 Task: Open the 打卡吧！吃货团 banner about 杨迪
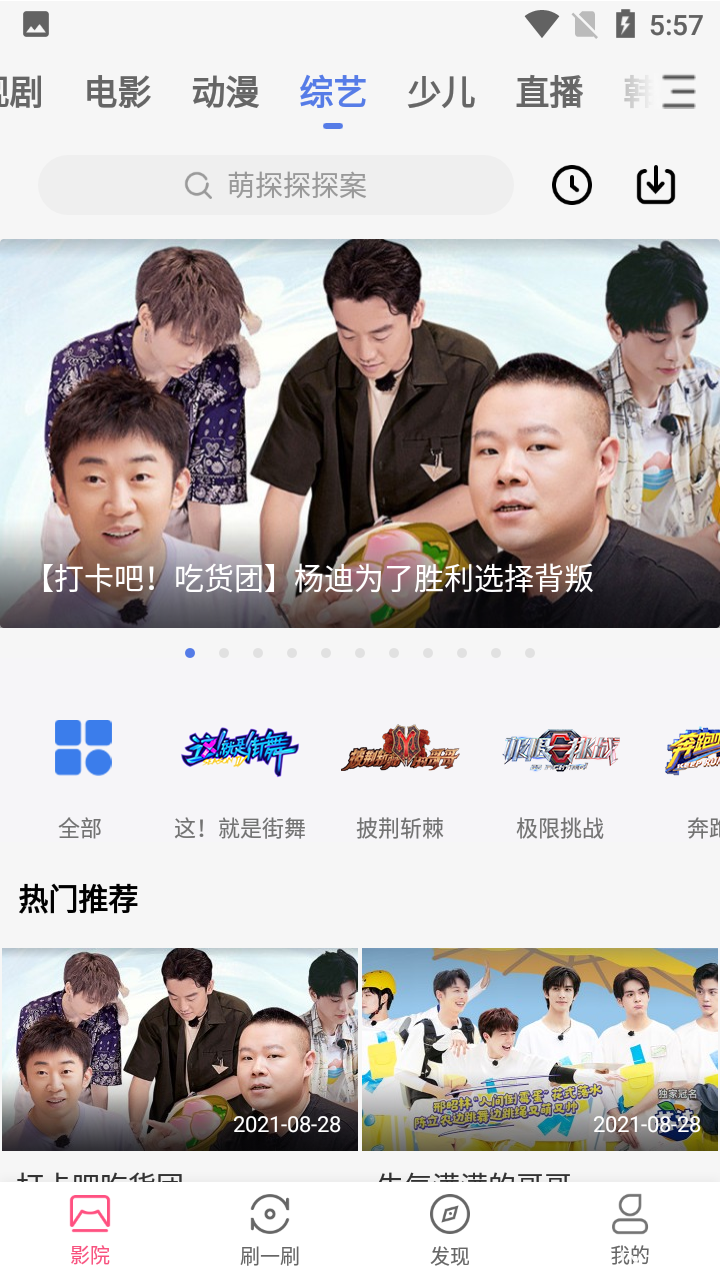coord(360,433)
